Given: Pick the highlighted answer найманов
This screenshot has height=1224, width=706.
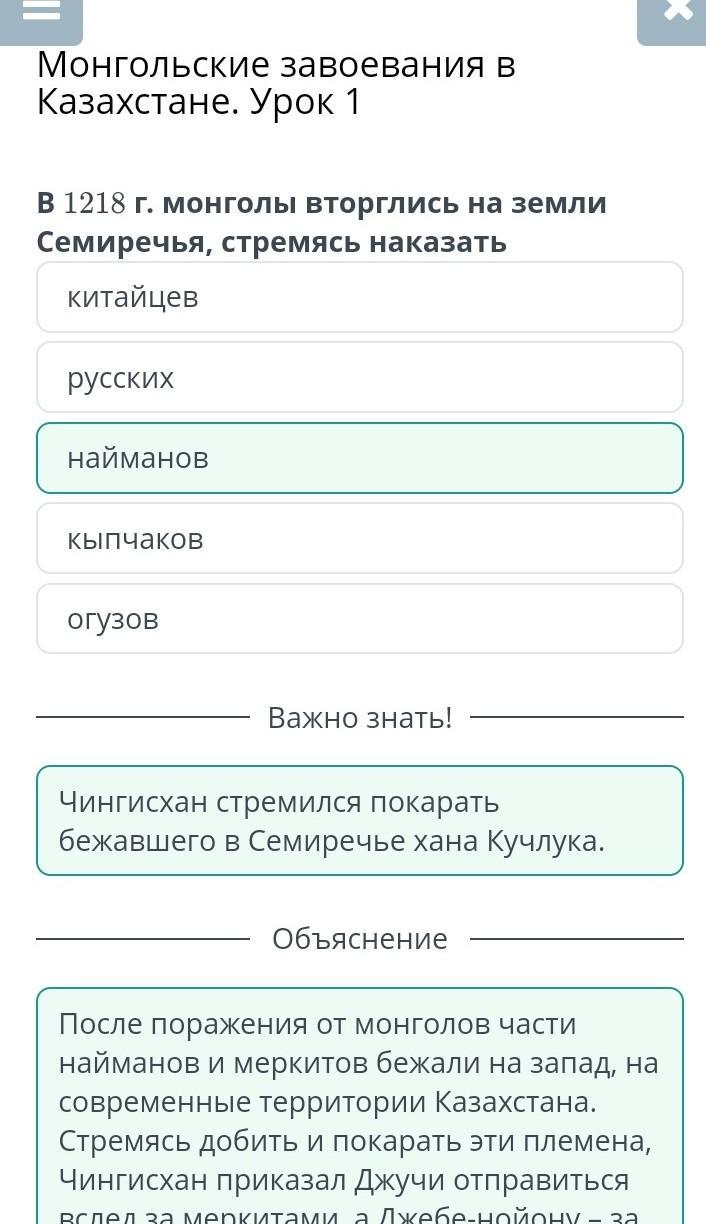Looking at the screenshot, I should pos(360,458).
